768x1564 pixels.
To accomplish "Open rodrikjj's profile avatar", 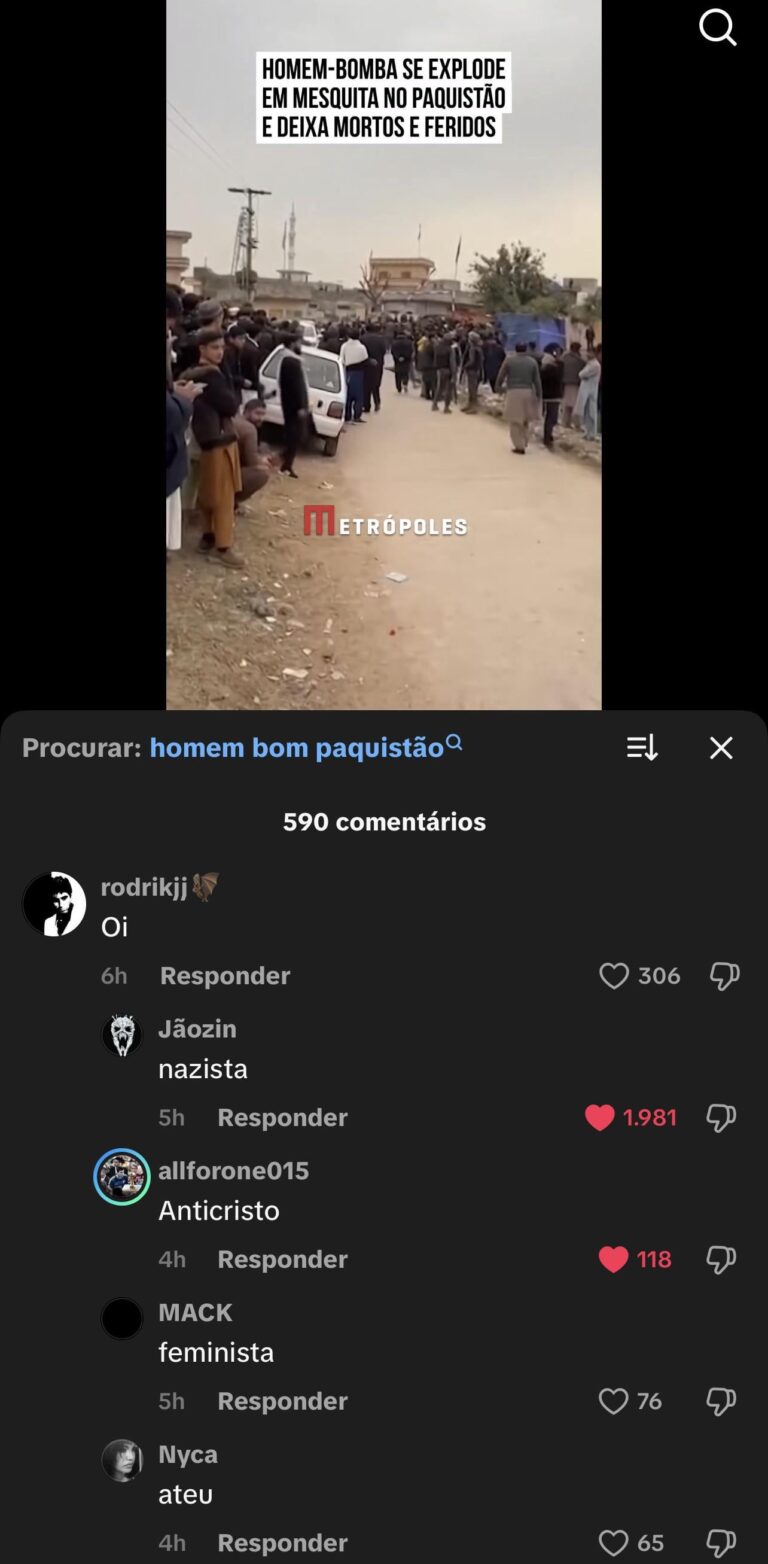I will pyautogui.click(x=54, y=904).
